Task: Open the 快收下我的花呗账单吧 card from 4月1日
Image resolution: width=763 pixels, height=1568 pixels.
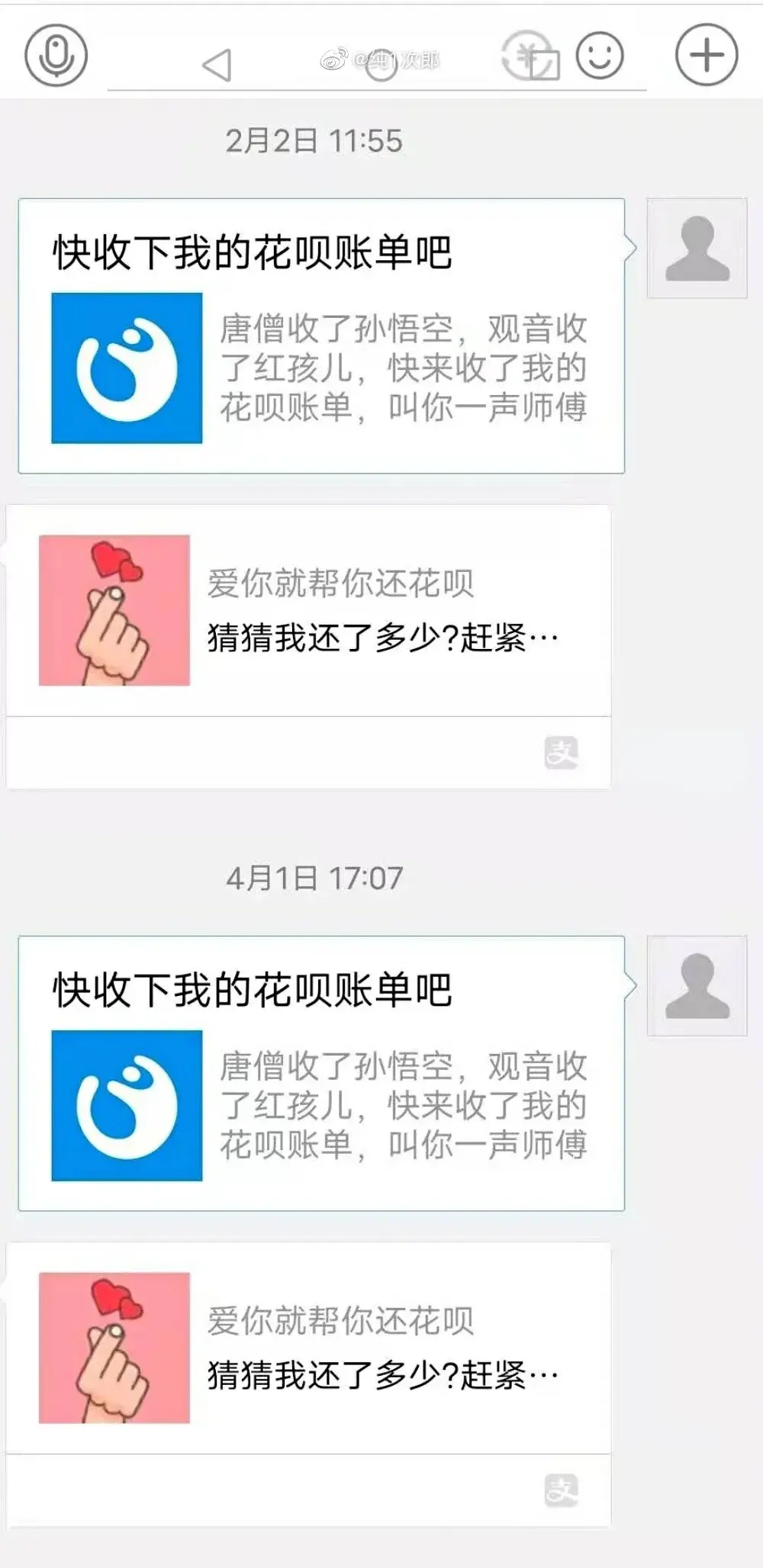Action: click(x=321, y=1073)
